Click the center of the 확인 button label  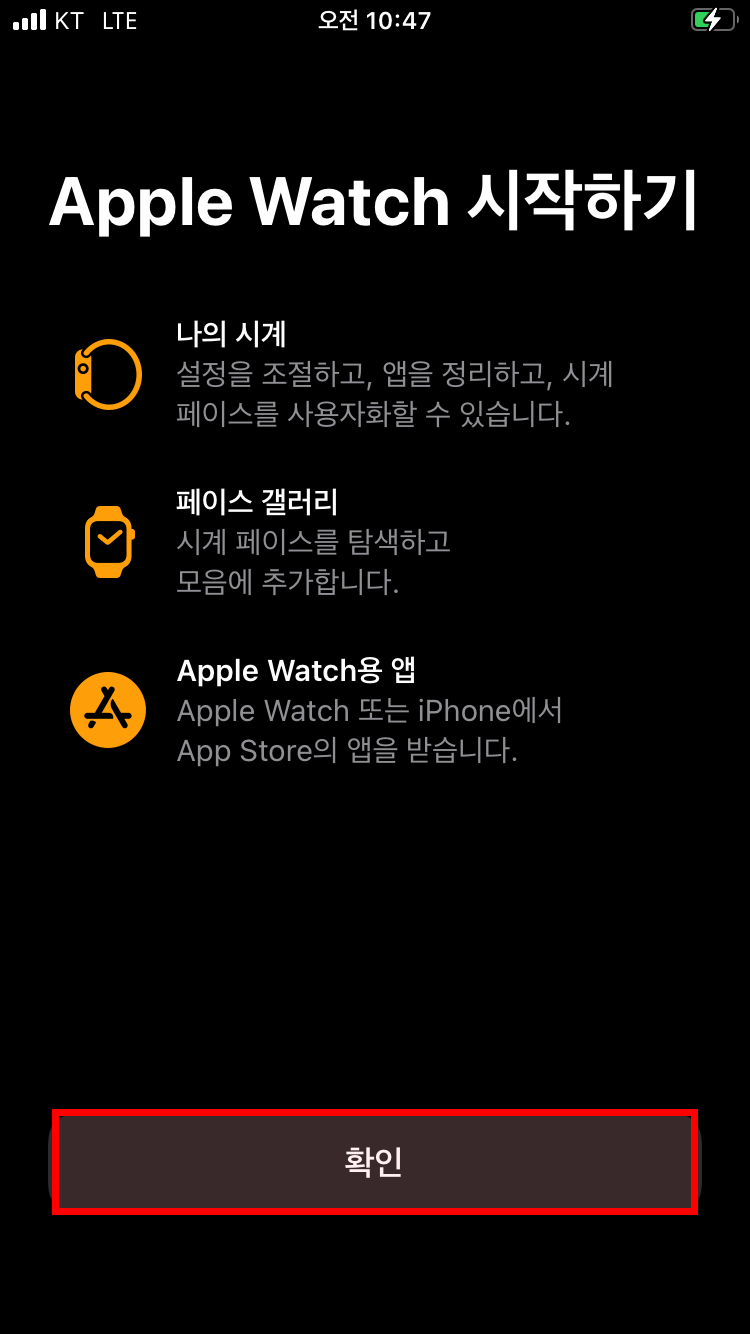click(375, 1162)
